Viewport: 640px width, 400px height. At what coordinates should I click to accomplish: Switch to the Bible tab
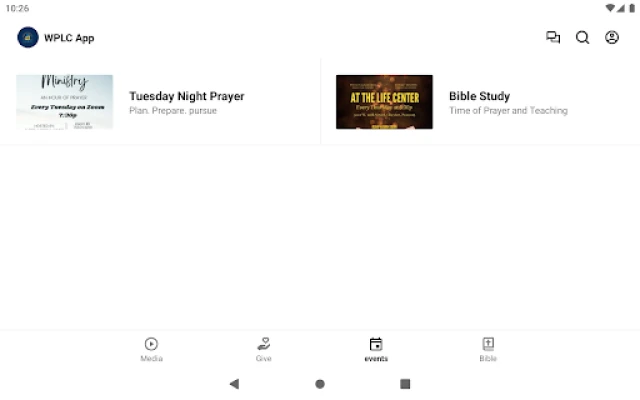click(488, 349)
